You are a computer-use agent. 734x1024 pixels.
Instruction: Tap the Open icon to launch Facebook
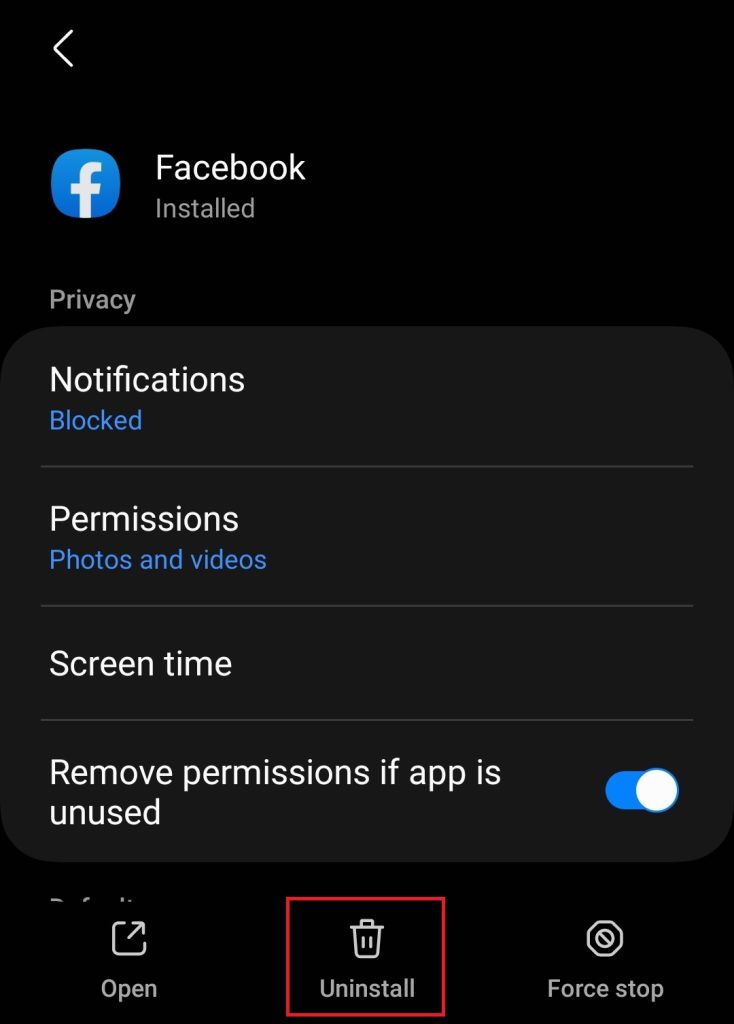(128, 938)
